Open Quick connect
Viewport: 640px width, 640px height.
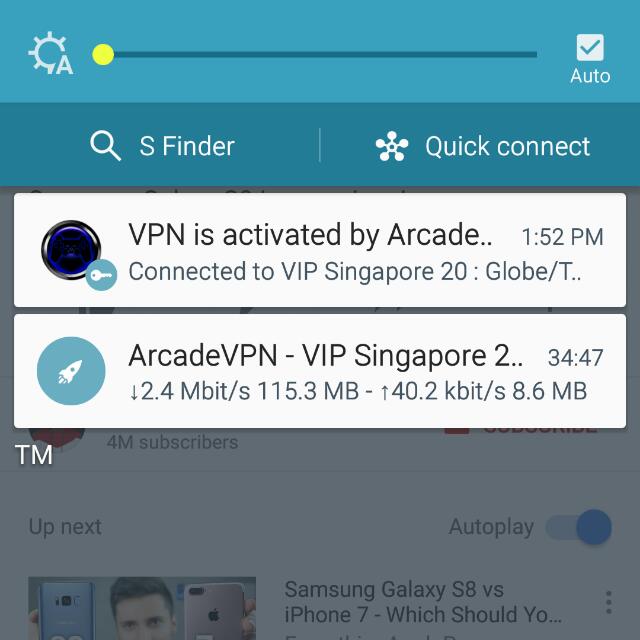482,146
